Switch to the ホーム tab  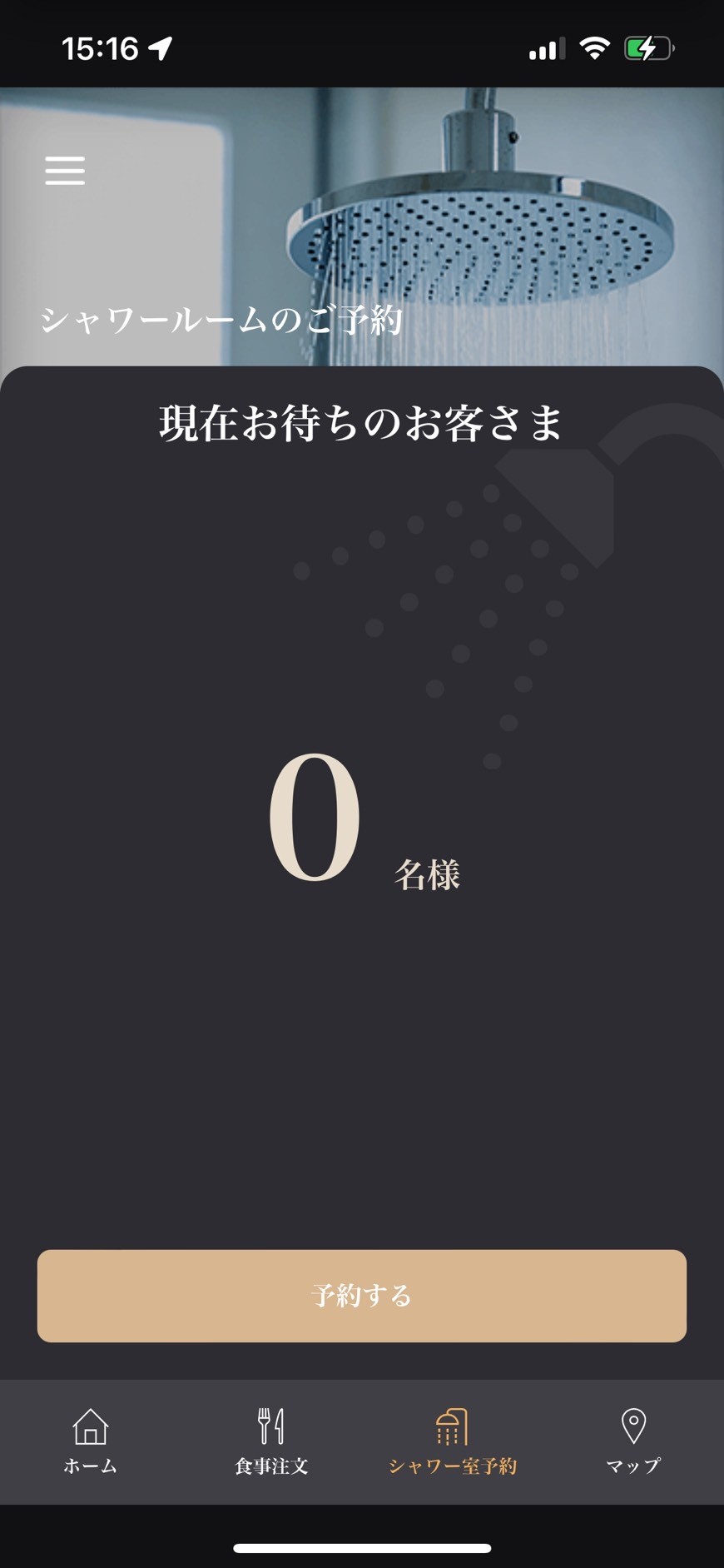pyautogui.click(x=91, y=1441)
